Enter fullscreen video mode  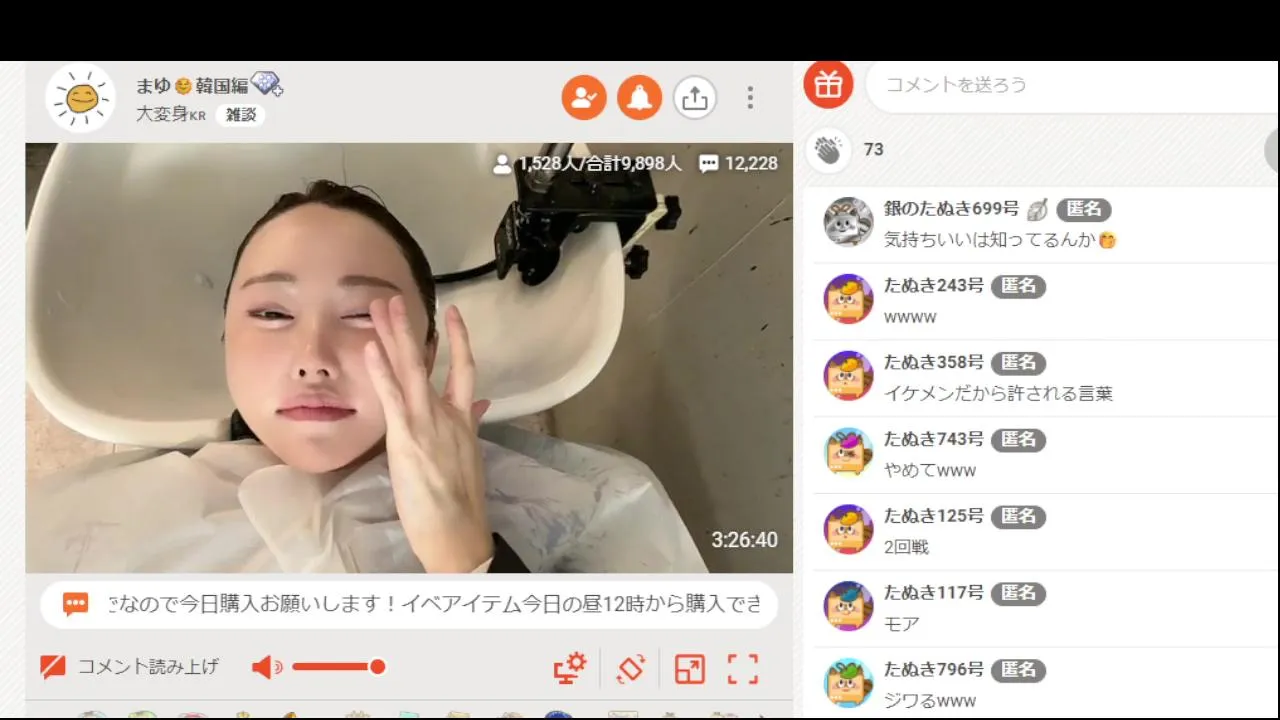coord(742,668)
